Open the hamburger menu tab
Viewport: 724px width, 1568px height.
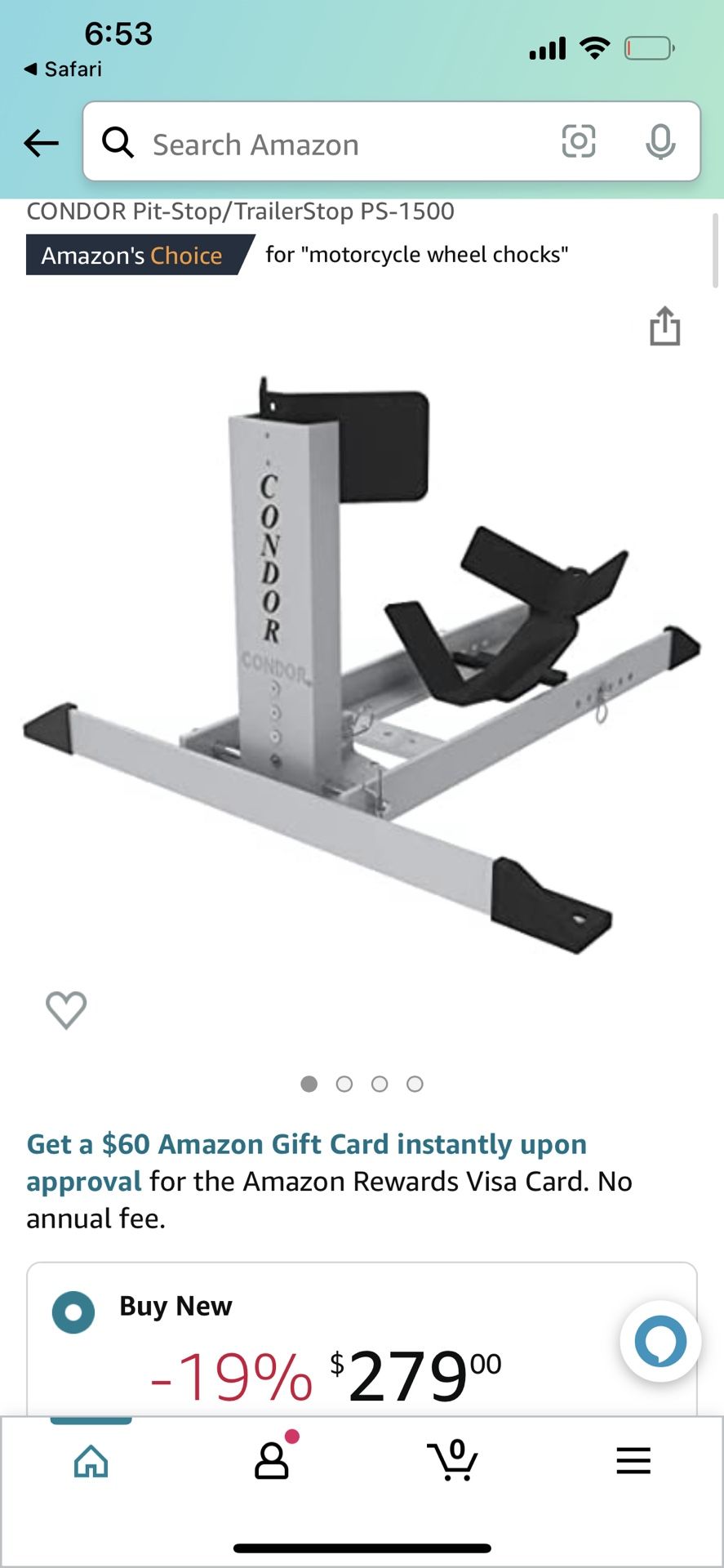(x=633, y=1461)
